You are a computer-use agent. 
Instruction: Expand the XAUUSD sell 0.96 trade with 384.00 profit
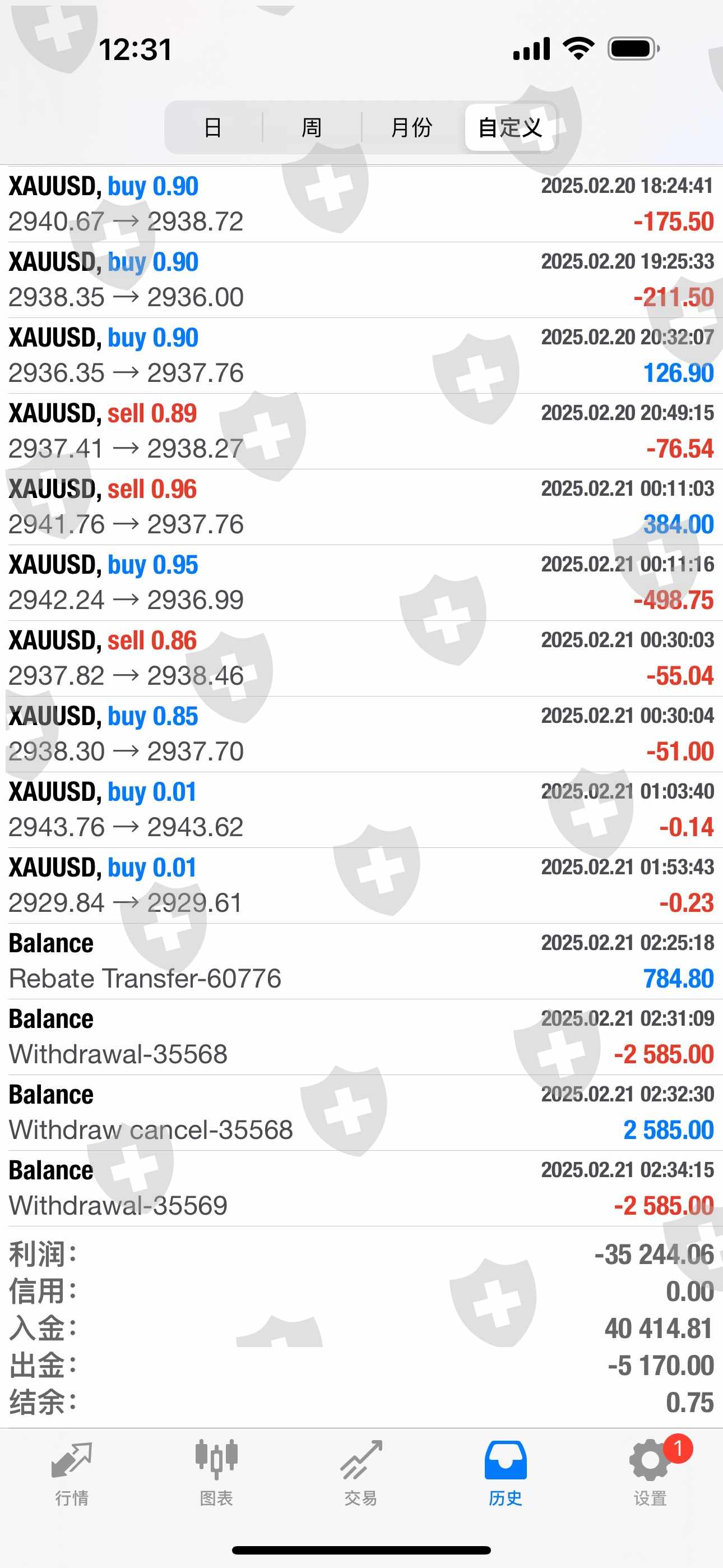[361, 506]
